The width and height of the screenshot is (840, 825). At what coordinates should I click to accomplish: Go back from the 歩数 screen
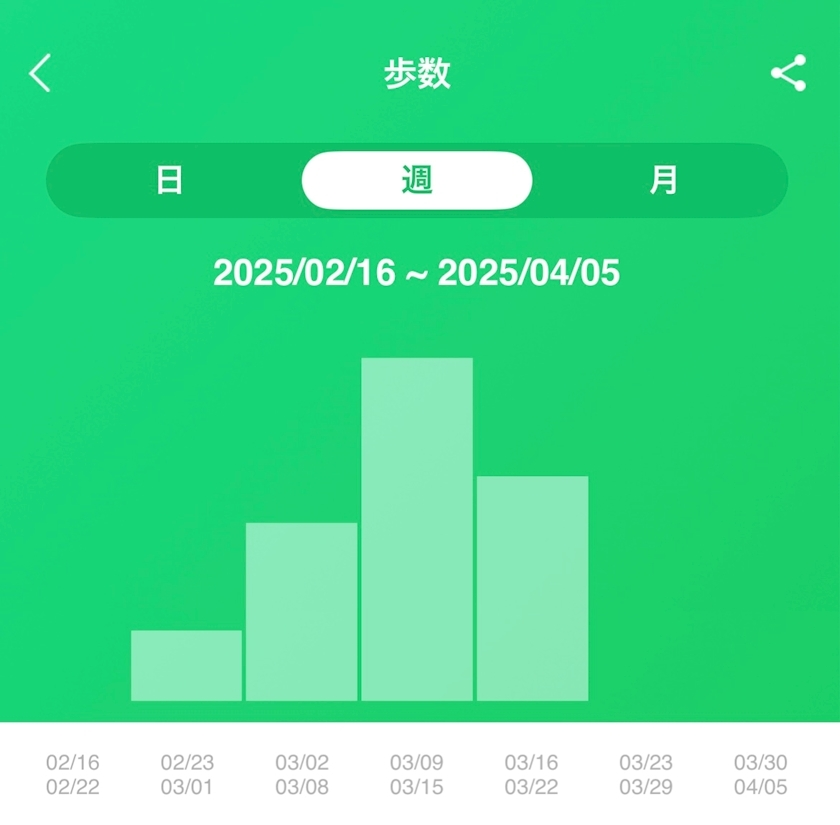coord(40,74)
